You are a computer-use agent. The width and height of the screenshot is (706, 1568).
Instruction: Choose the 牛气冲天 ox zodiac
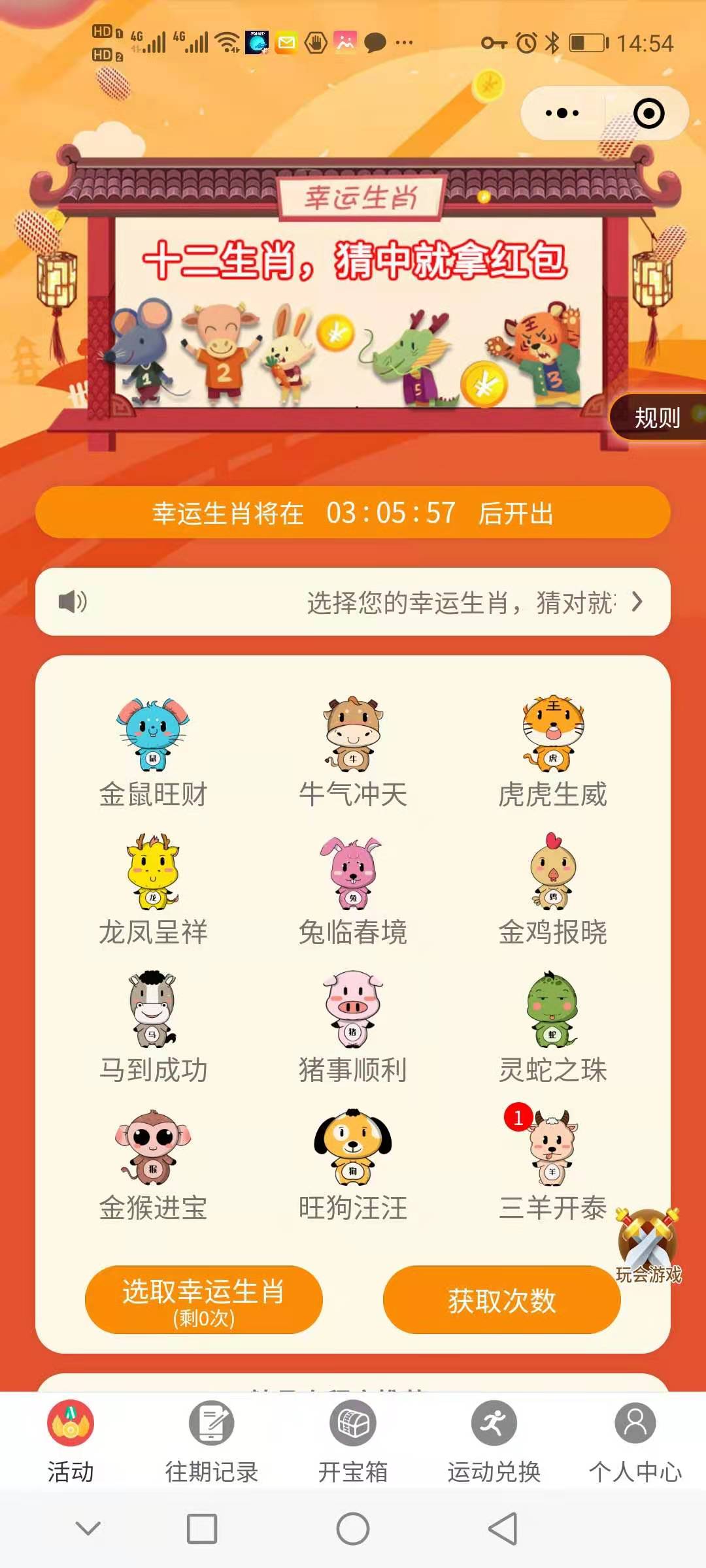(353, 751)
